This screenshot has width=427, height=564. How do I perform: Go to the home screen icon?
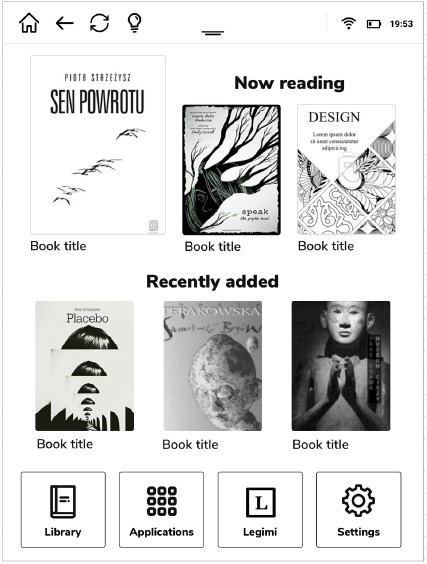click(x=29, y=23)
